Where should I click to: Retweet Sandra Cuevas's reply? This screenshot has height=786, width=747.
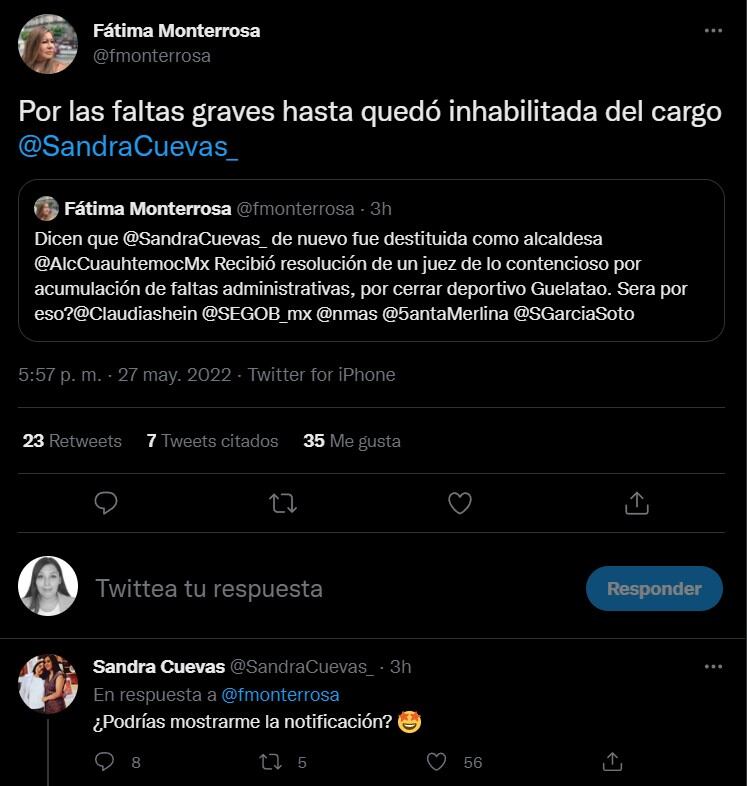click(271, 762)
